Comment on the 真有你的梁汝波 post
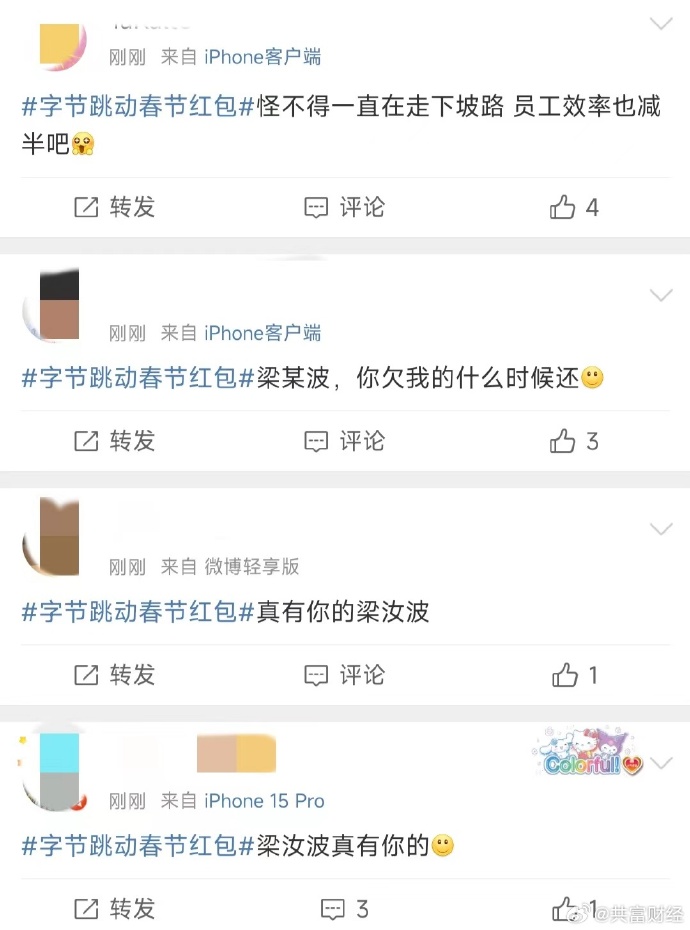 345,675
